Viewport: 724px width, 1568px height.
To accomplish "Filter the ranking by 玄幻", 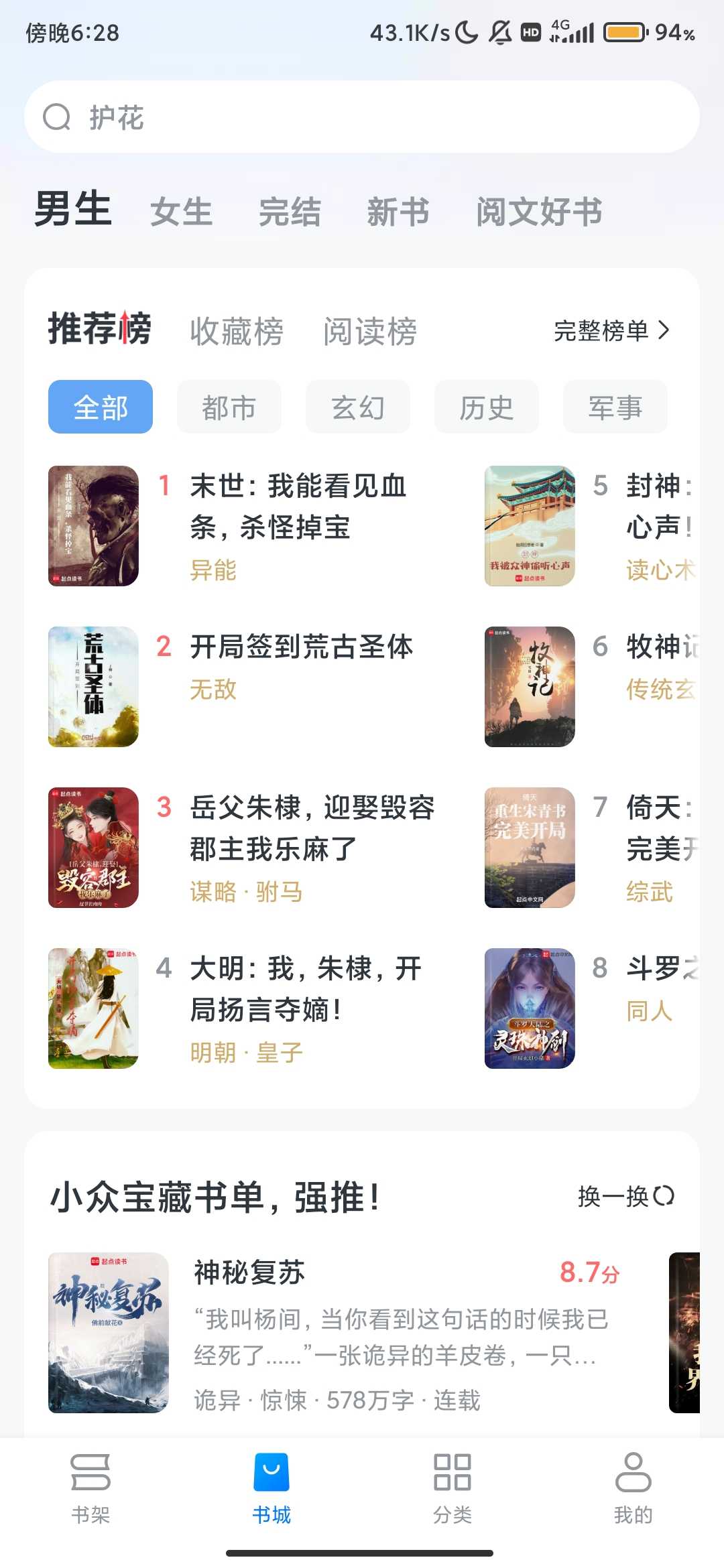I will point(357,407).
